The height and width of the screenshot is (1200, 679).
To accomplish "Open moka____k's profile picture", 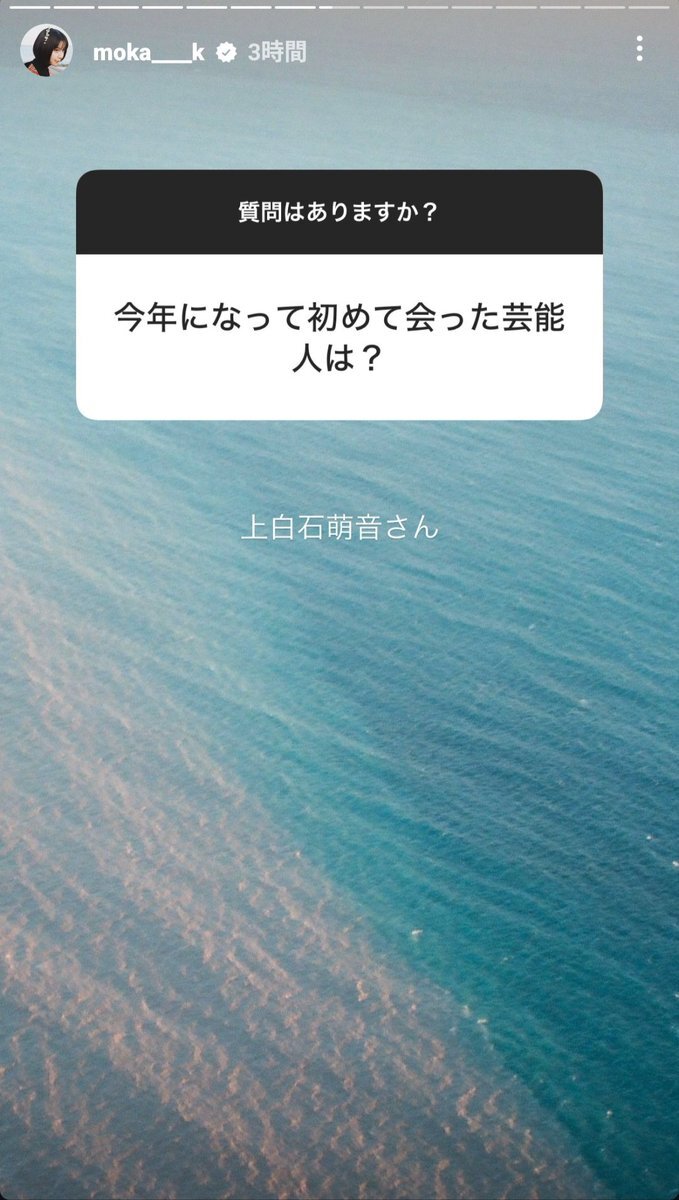I will (x=46, y=51).
